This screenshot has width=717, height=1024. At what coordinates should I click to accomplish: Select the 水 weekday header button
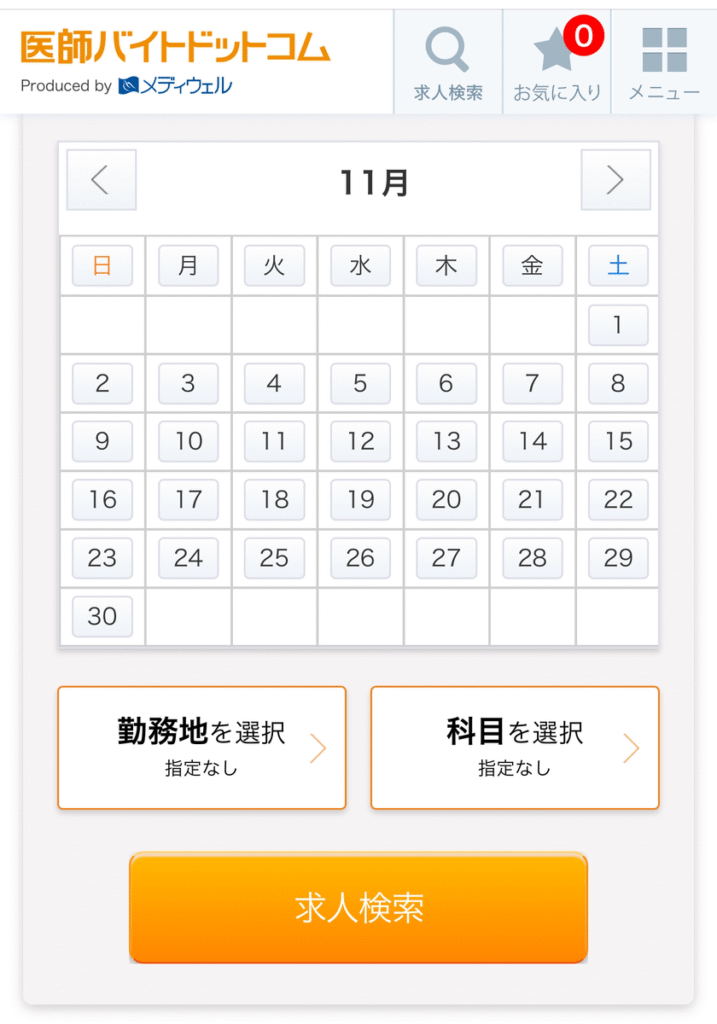[360, 266]
